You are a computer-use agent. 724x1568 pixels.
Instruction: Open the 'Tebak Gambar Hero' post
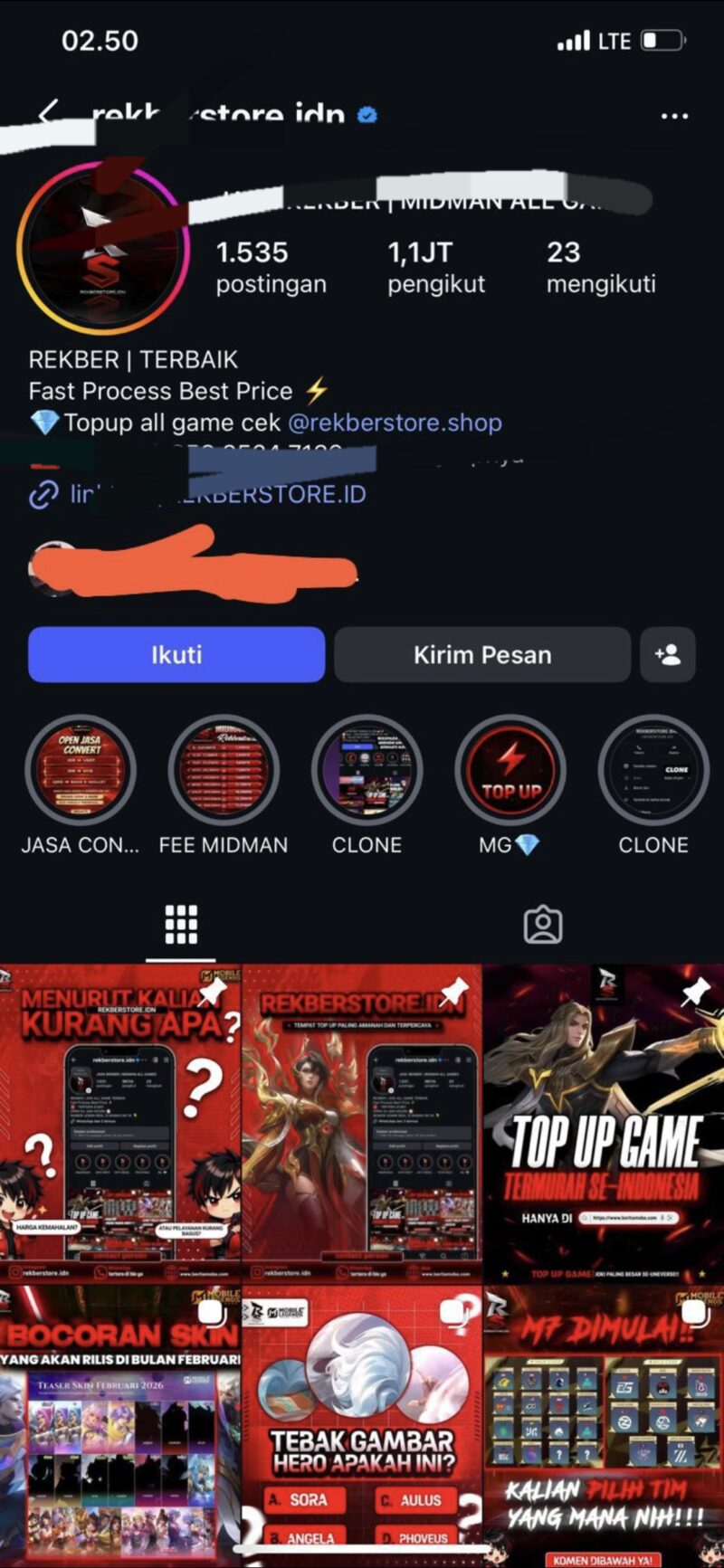(x=362, y=1425)
